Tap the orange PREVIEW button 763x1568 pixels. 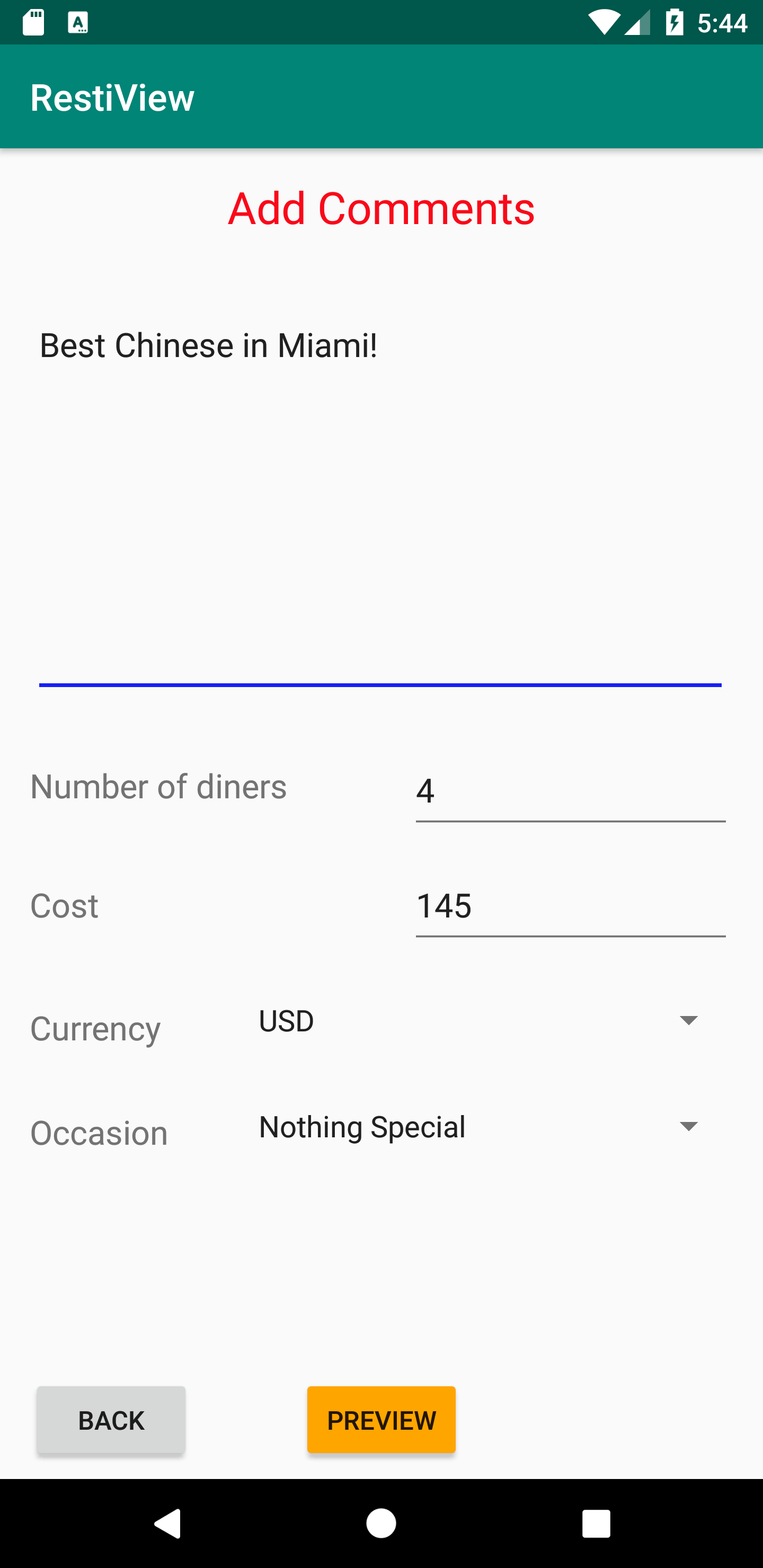(381, 1420)
